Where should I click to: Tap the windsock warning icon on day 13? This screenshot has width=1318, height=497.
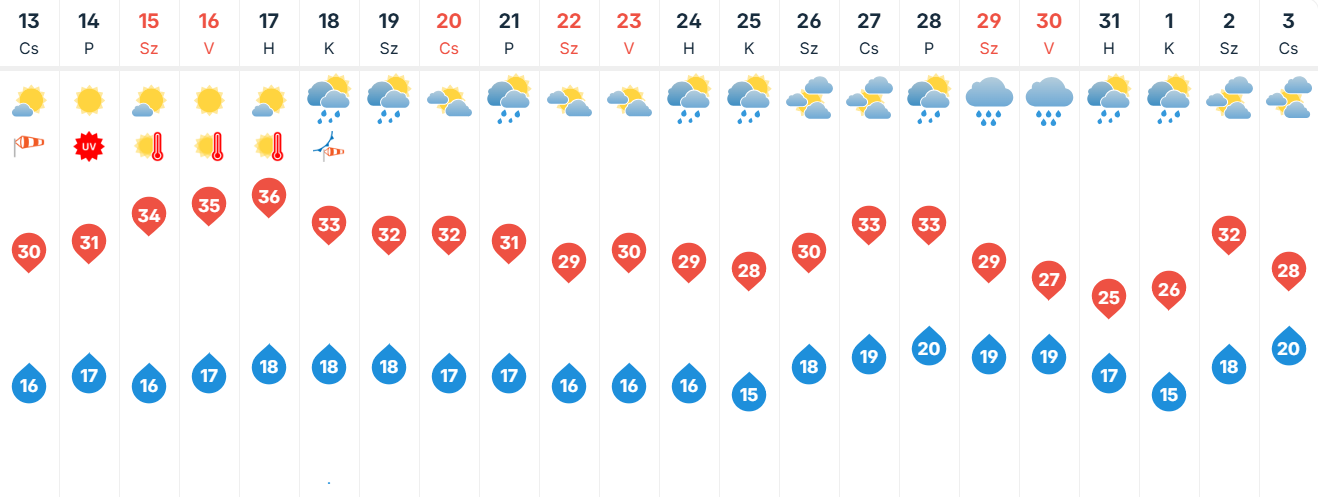pyautogui.click(x=29, y=147)
